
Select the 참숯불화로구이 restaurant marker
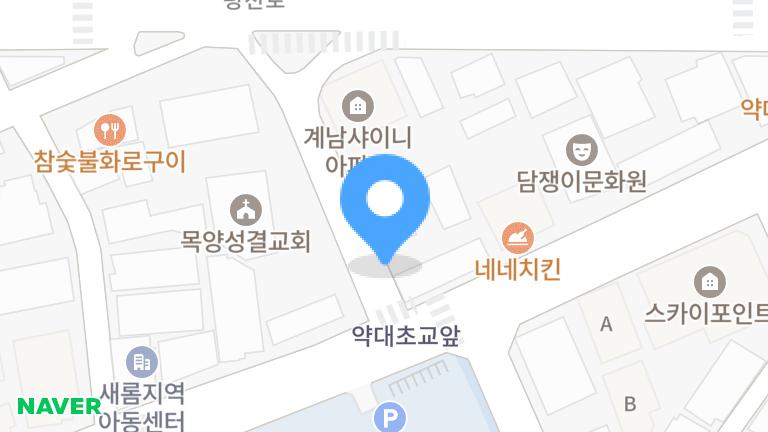110,129
